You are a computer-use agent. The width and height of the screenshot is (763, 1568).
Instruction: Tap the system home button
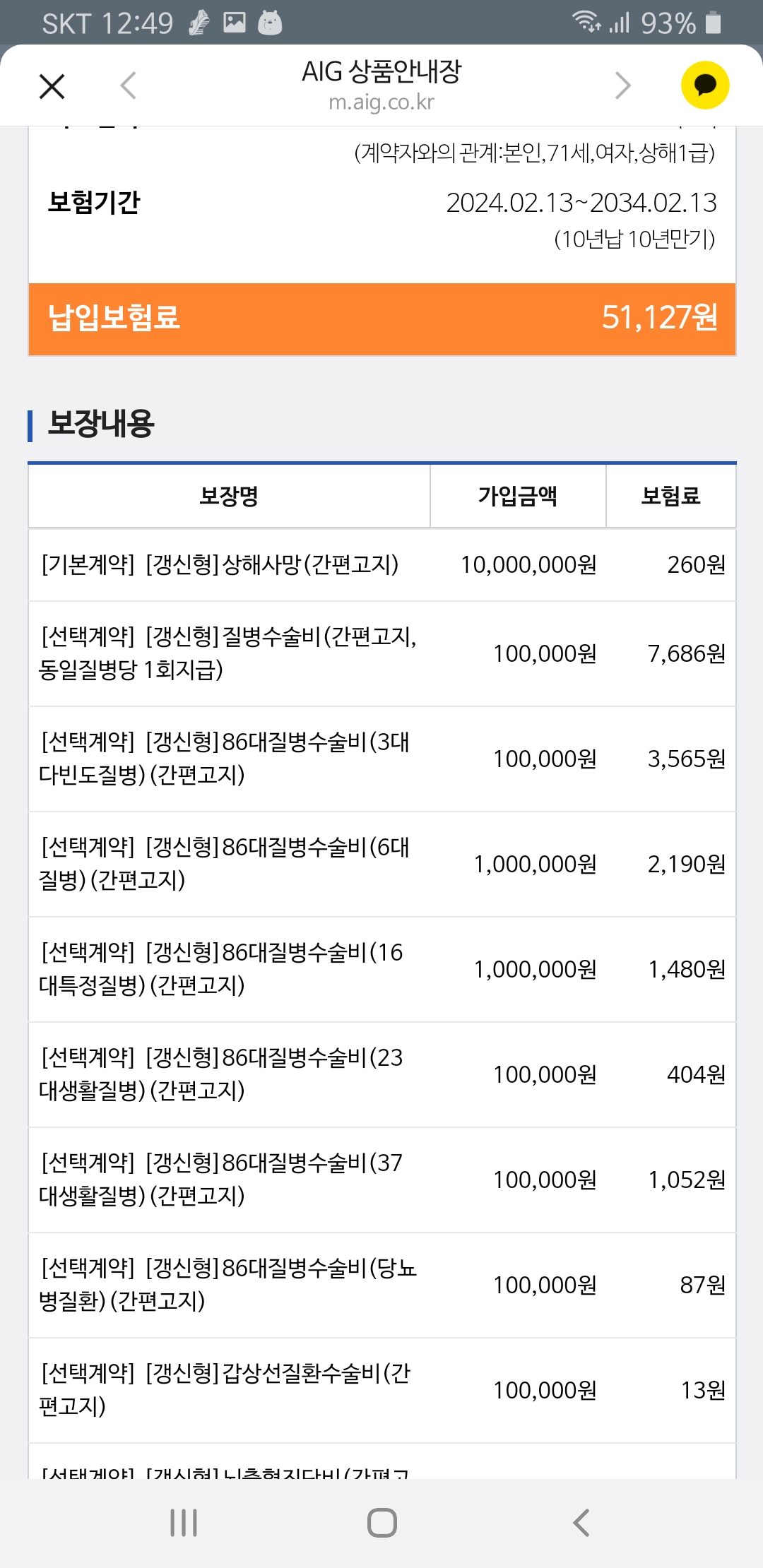tap(381, 1523)
